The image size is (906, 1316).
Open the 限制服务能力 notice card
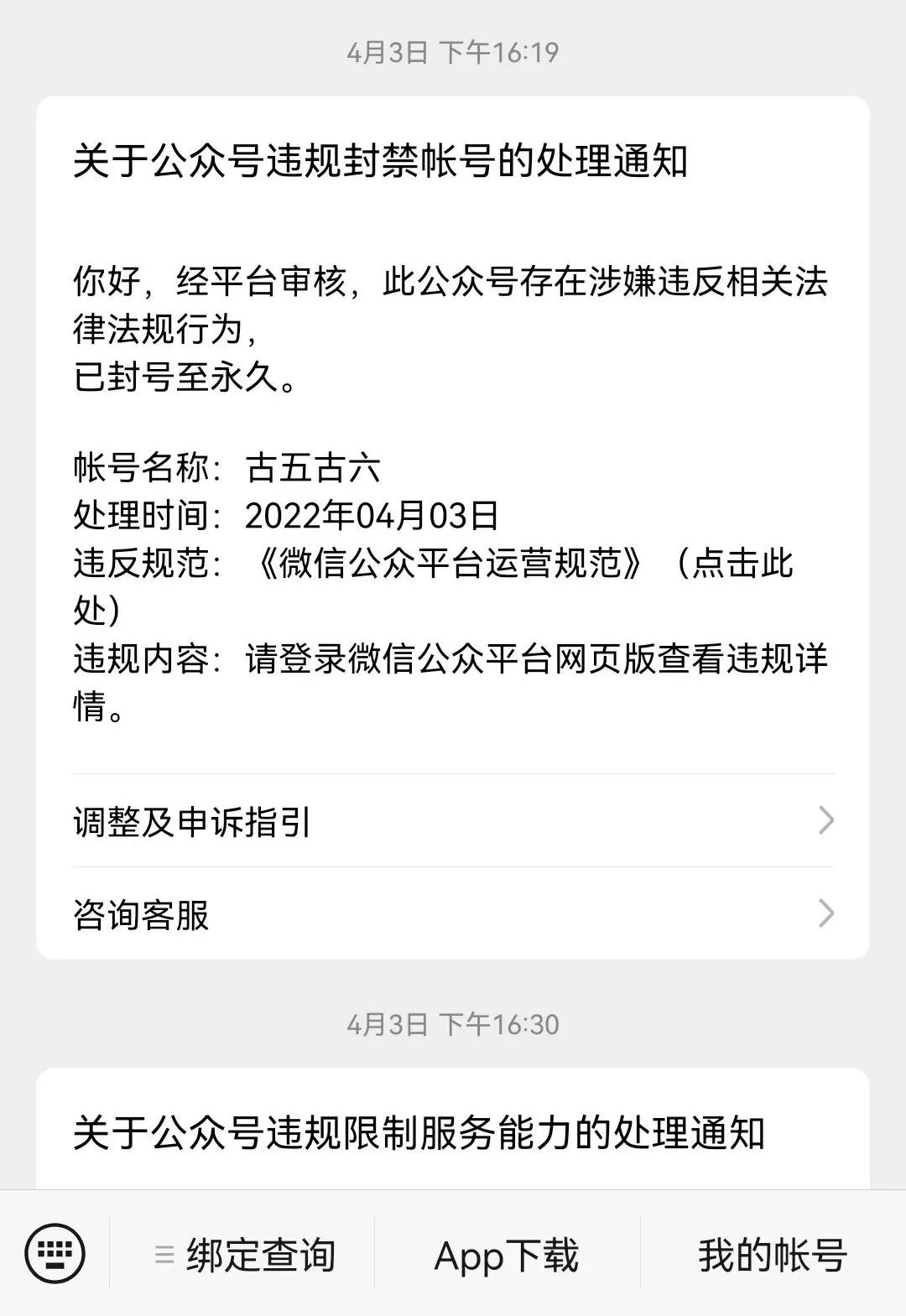[x=453, y=1132]
